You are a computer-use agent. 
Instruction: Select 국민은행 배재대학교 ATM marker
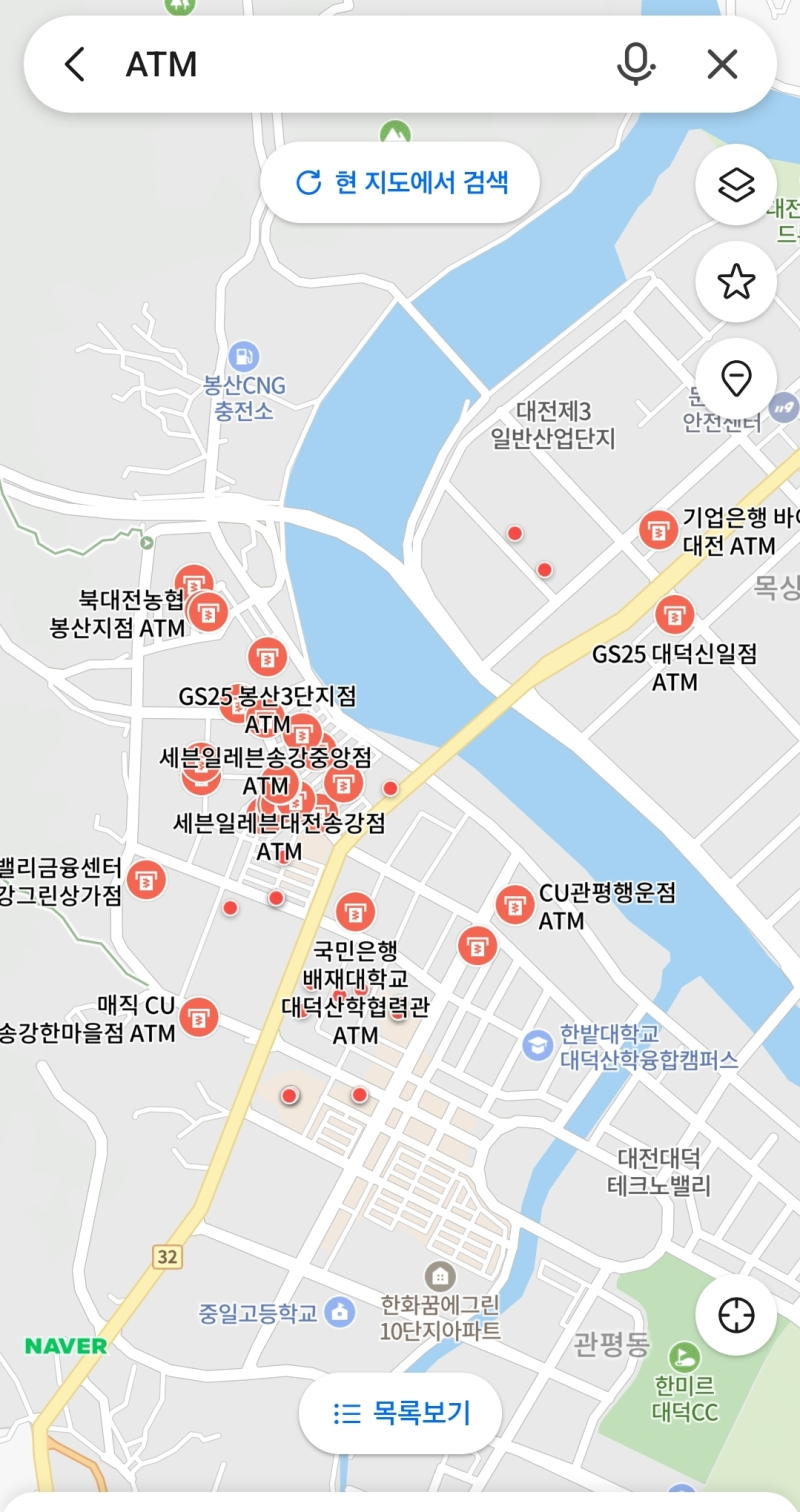click(354, 911)
